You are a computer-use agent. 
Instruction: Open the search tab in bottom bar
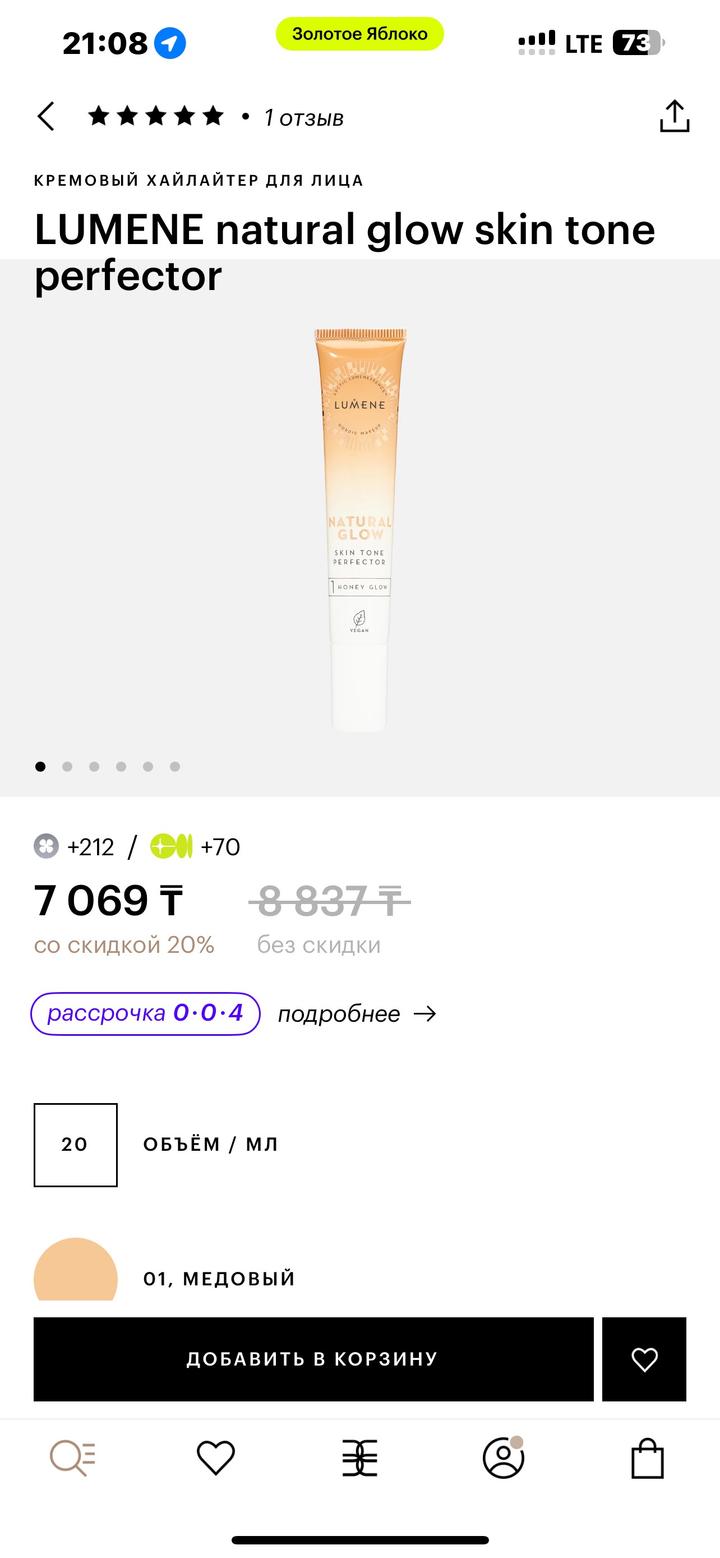click(72, 1458)
